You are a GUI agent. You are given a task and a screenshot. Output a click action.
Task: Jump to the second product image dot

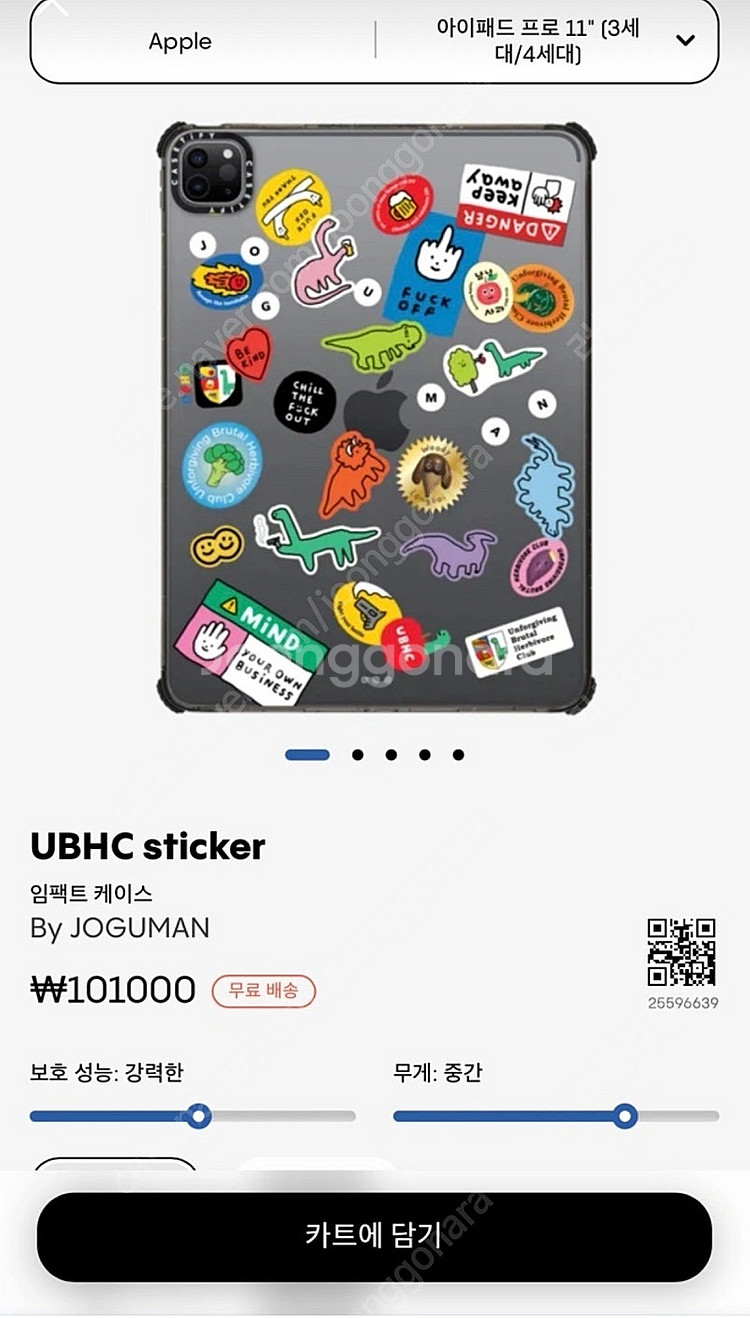[x=357, y=755]
